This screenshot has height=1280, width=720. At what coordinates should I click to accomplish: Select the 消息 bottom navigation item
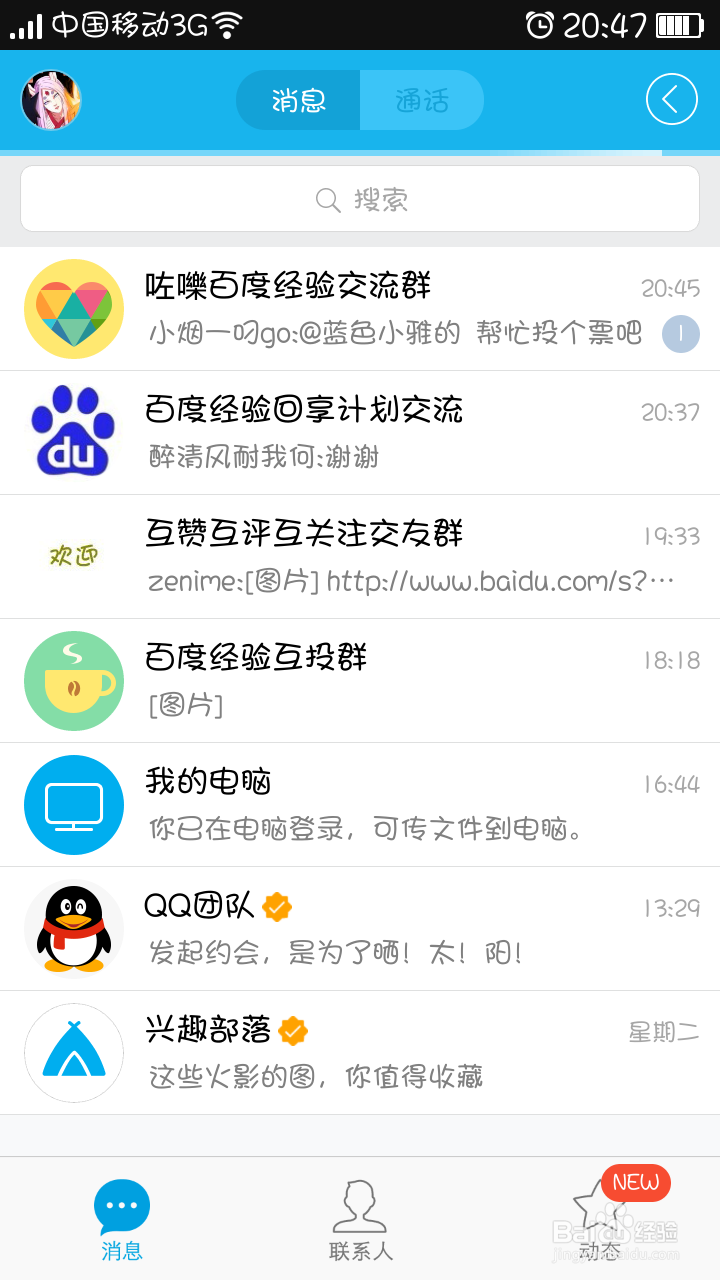pos(122,1220)
